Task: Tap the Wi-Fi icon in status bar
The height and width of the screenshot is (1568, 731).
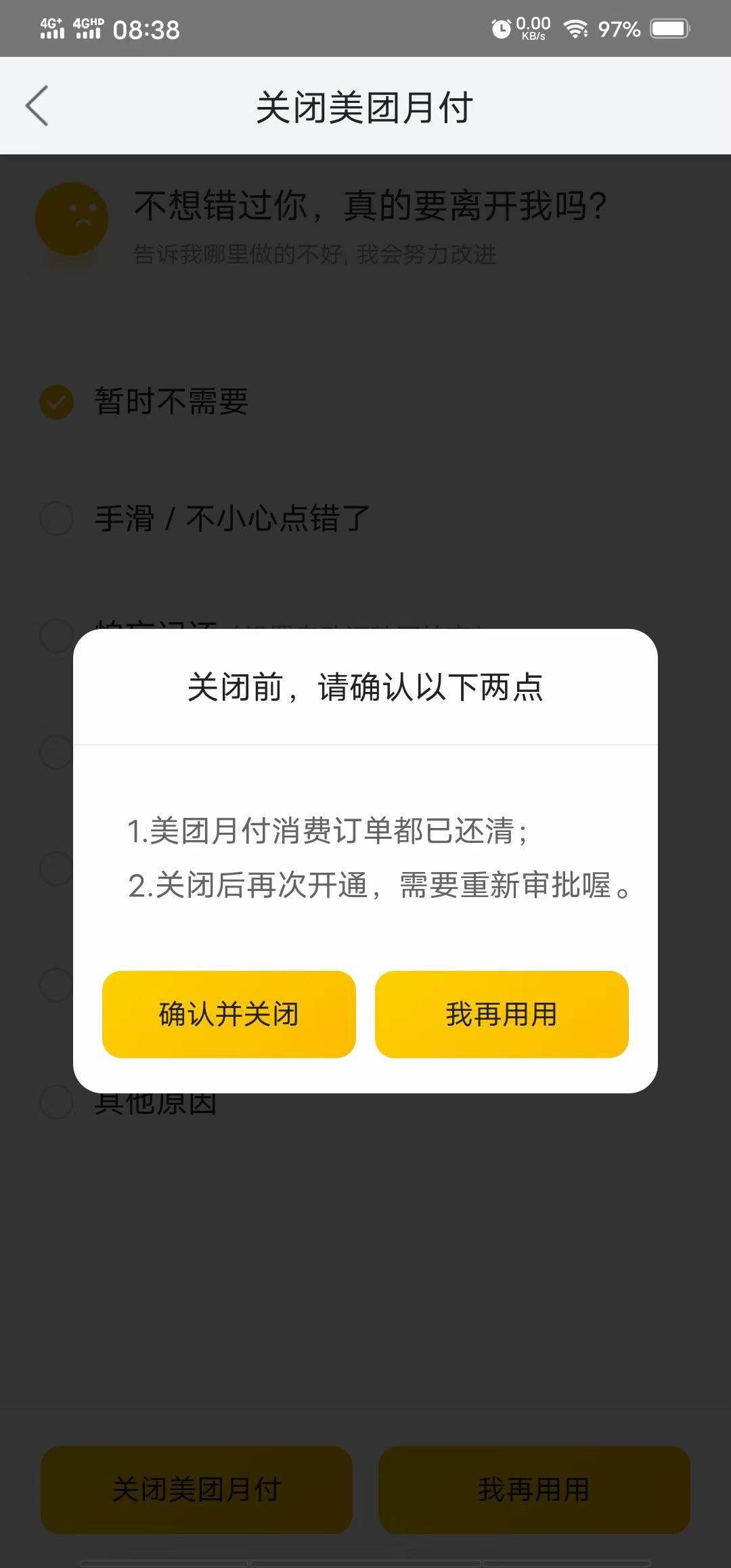Action: [575, 27]
